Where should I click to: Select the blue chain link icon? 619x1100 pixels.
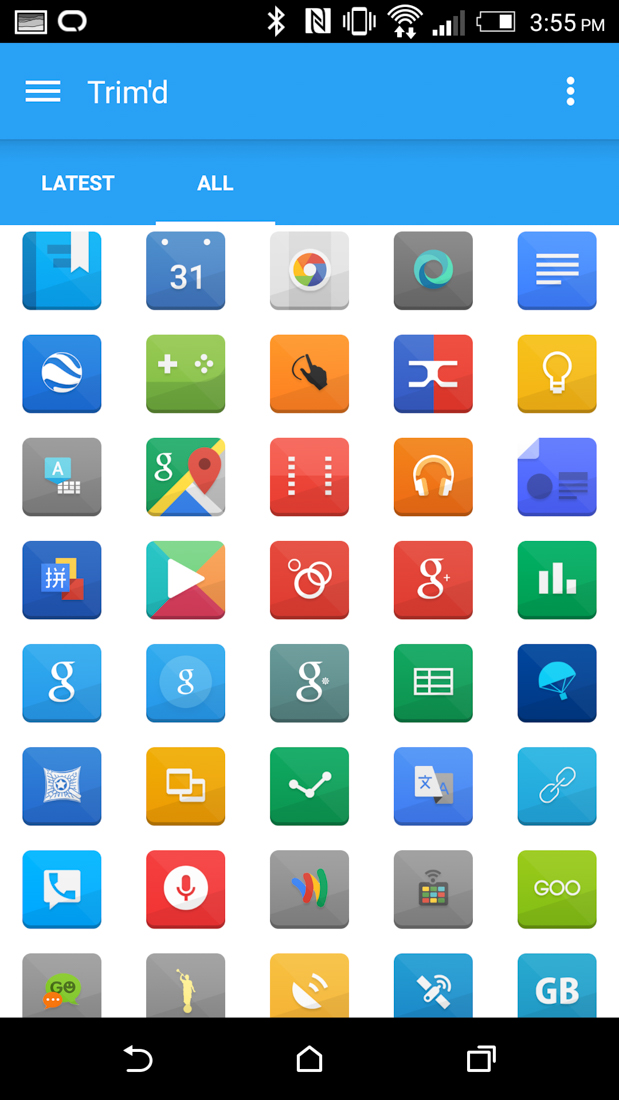[557, 786]
